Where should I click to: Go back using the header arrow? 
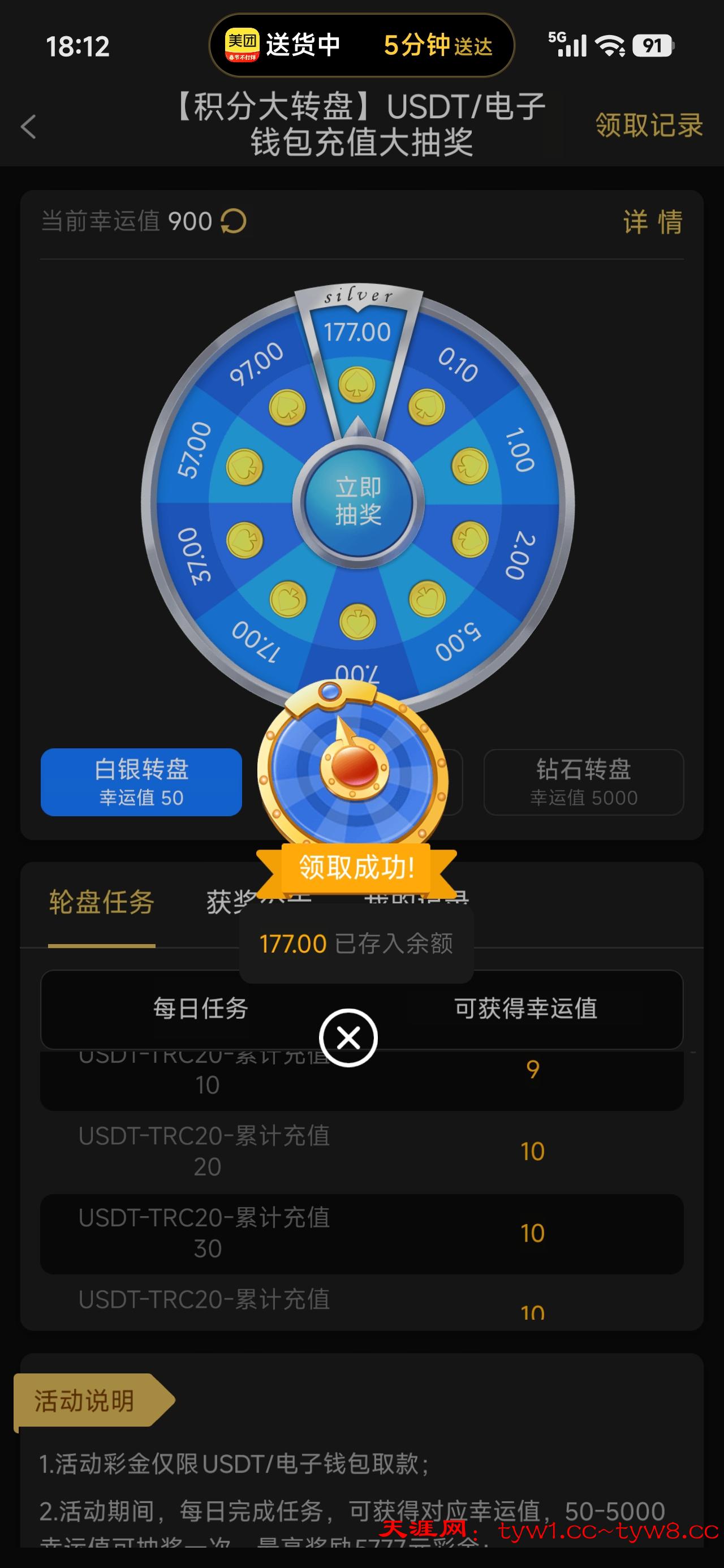coord(29,127)
